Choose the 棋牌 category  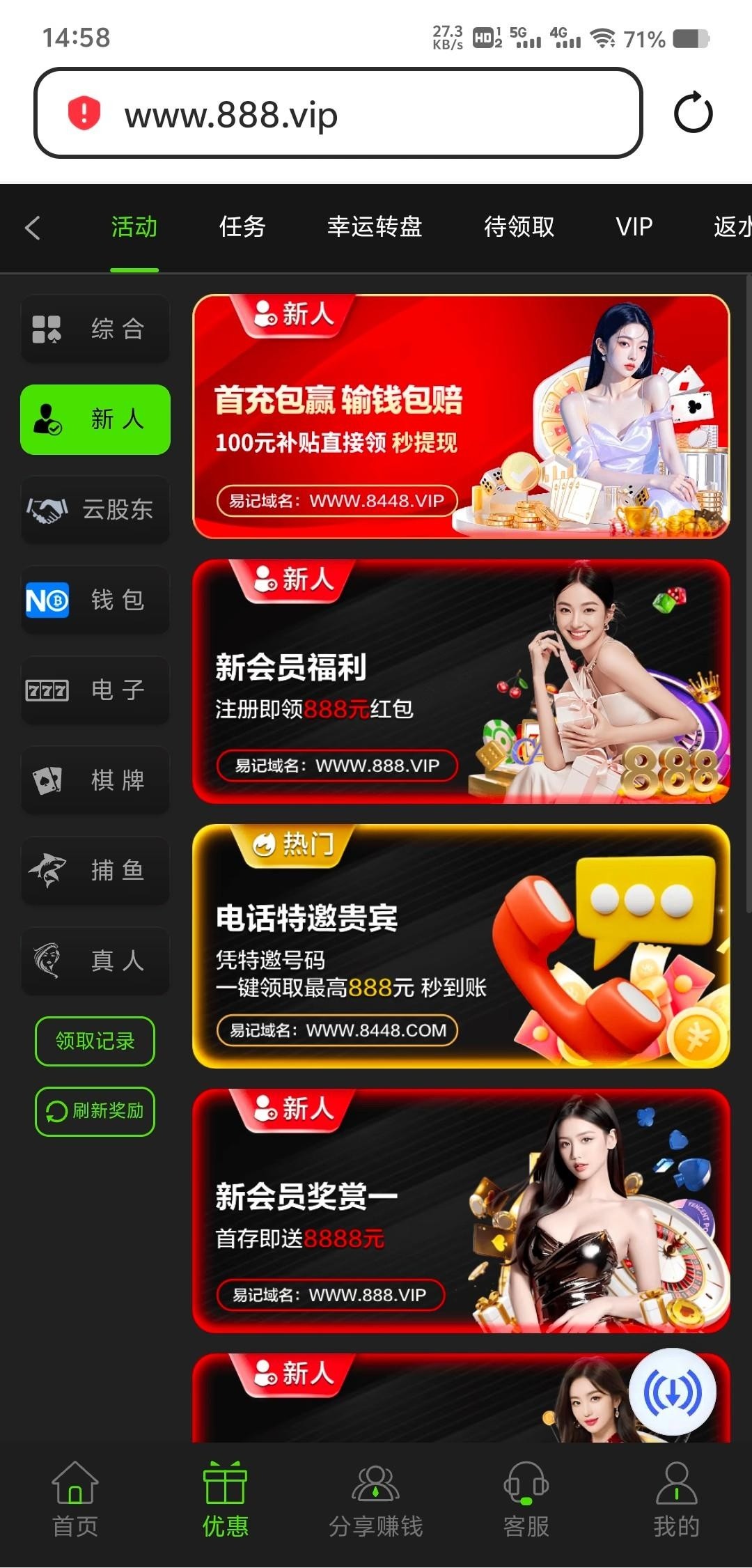(95, 780)
